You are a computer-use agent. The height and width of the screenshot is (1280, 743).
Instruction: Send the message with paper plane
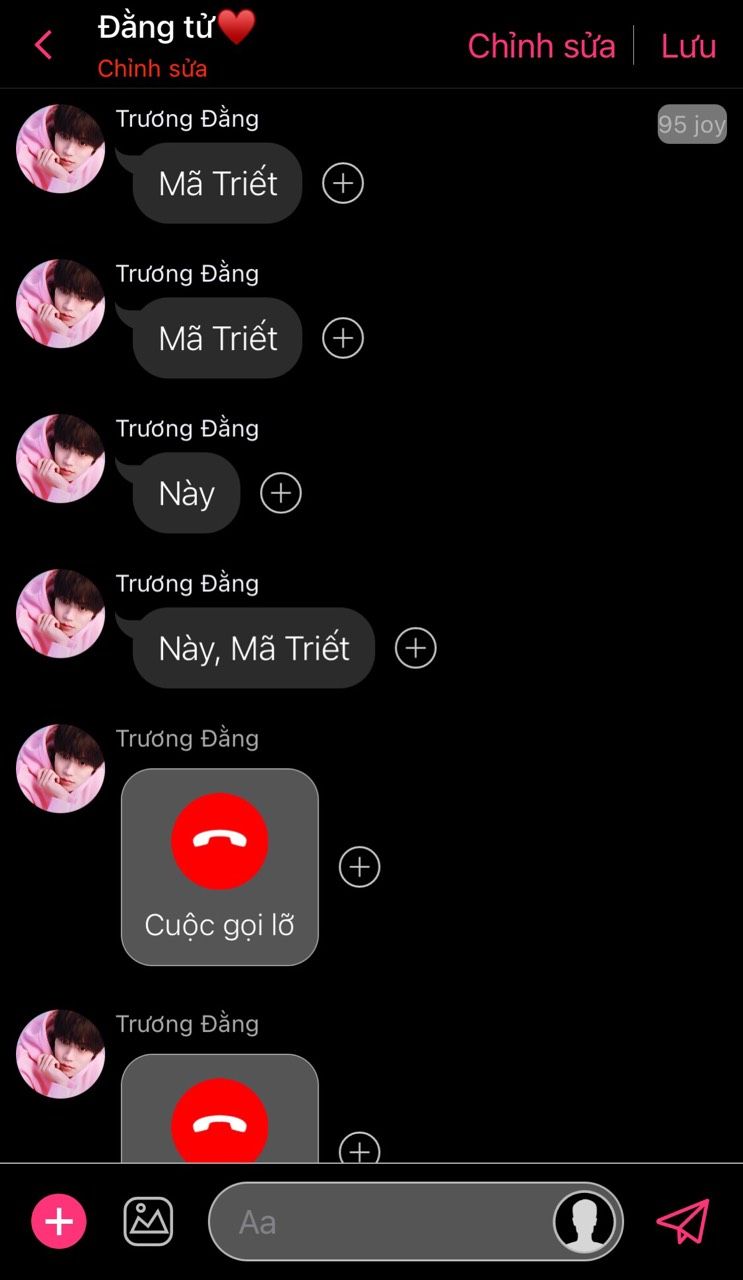click(x=683, y=1221)
